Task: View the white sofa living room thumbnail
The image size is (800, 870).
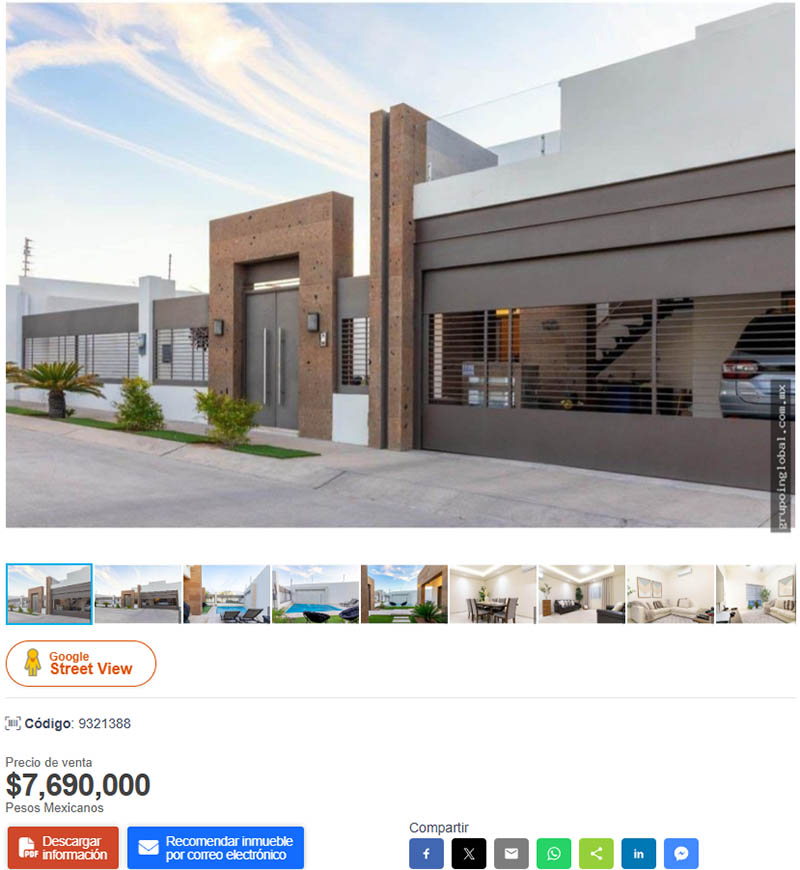Action: coord(670,594)
